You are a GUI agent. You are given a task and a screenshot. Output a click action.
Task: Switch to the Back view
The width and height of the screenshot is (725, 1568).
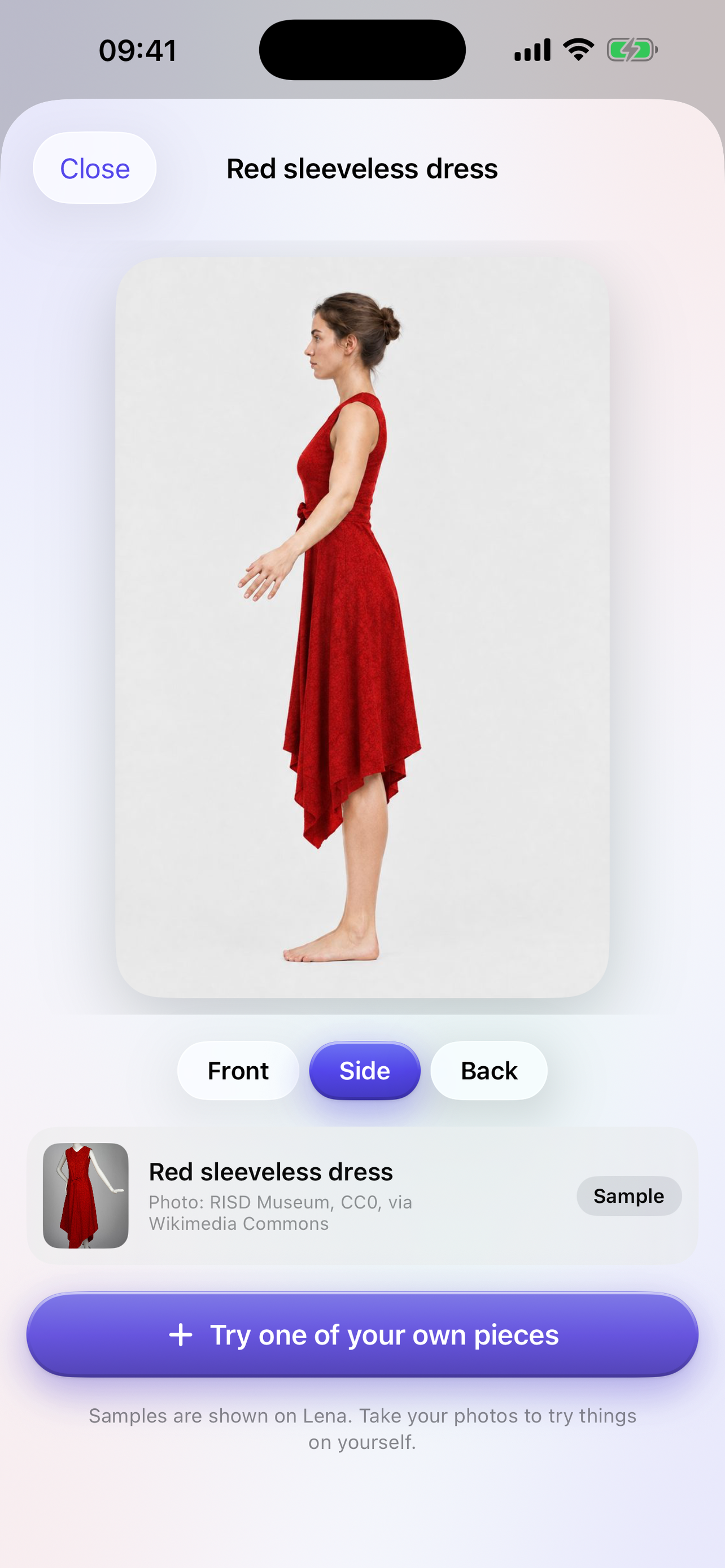[489, 1071]
